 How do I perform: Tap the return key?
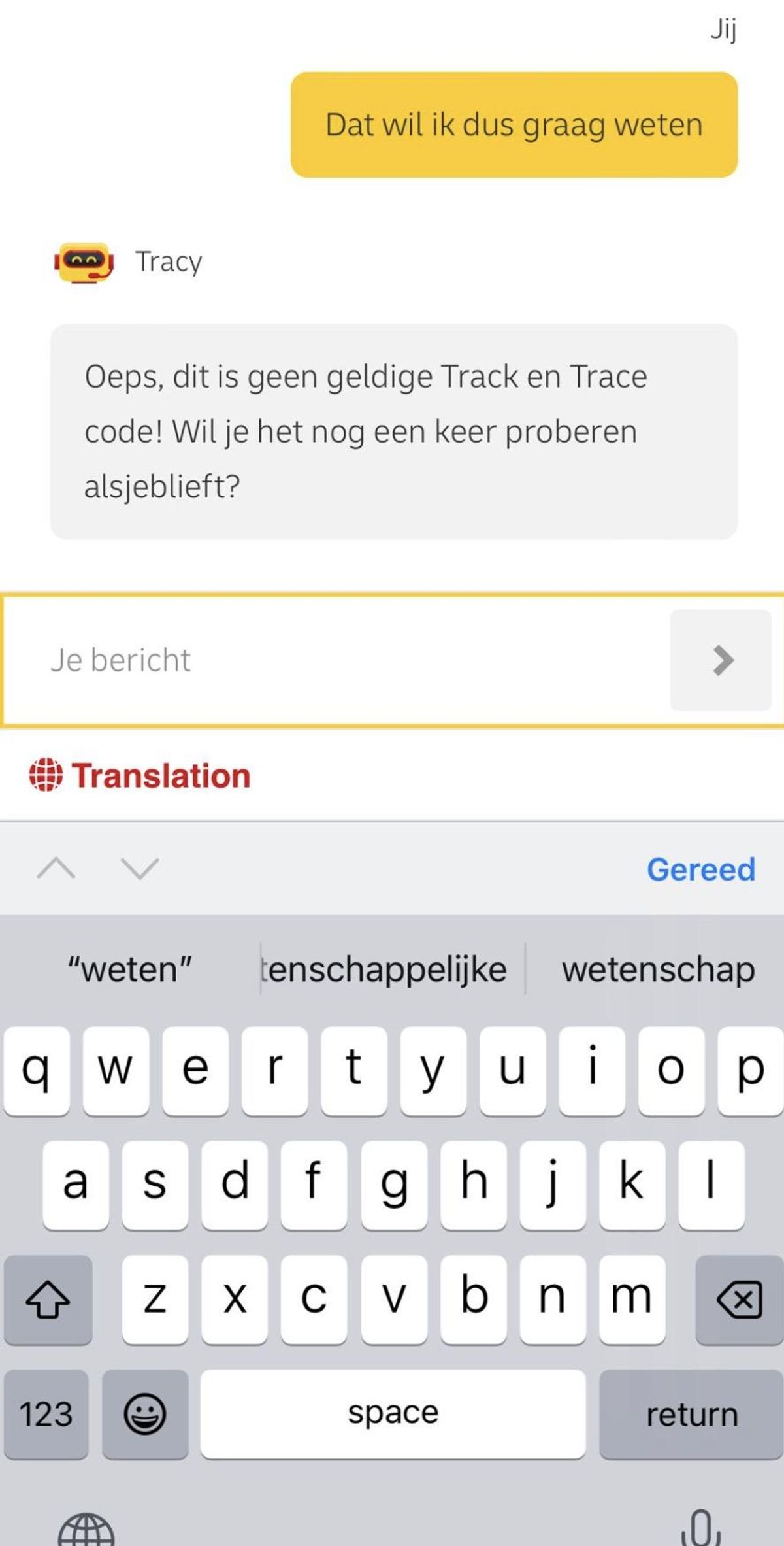(691, 1414)
